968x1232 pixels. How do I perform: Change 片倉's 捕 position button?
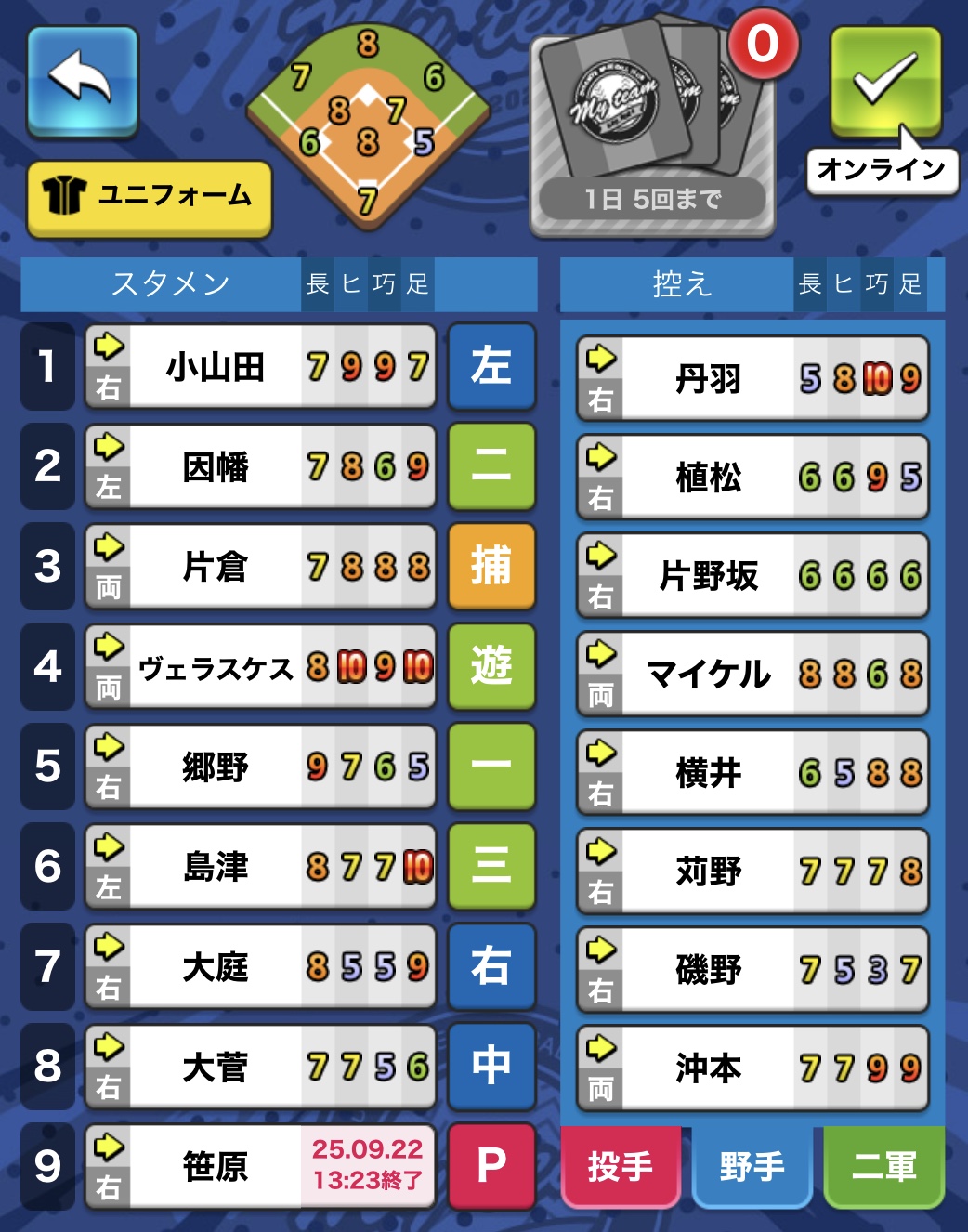(x=491, y=566)
